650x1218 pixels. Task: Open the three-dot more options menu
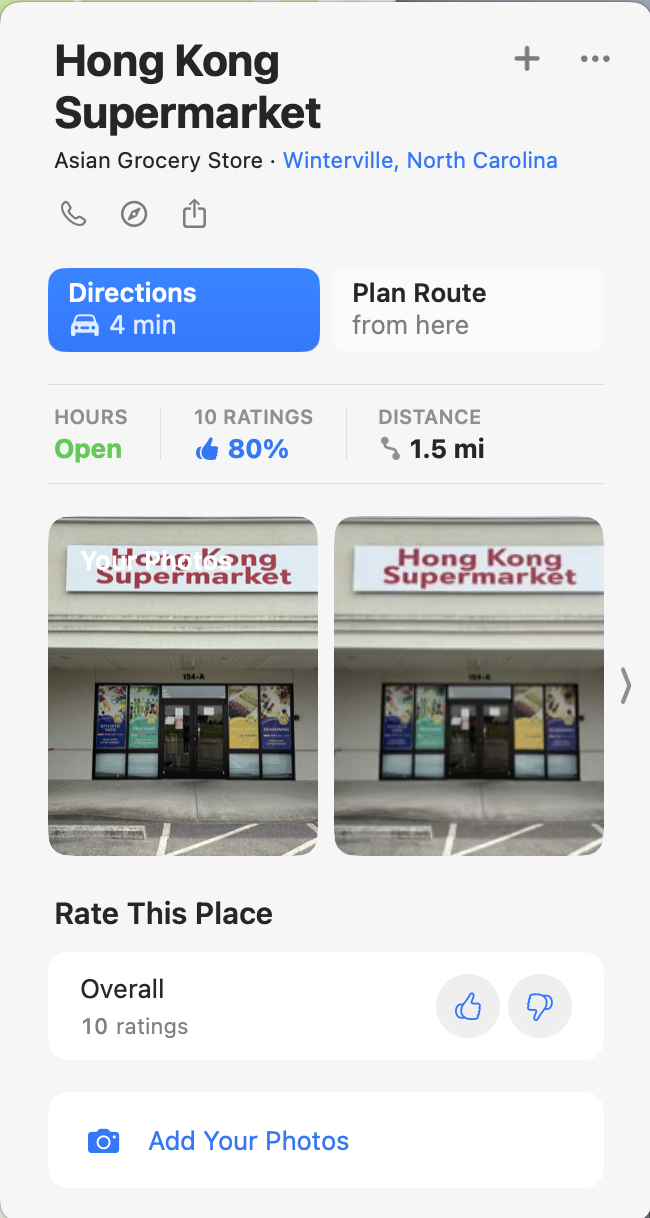pos(595,59)
